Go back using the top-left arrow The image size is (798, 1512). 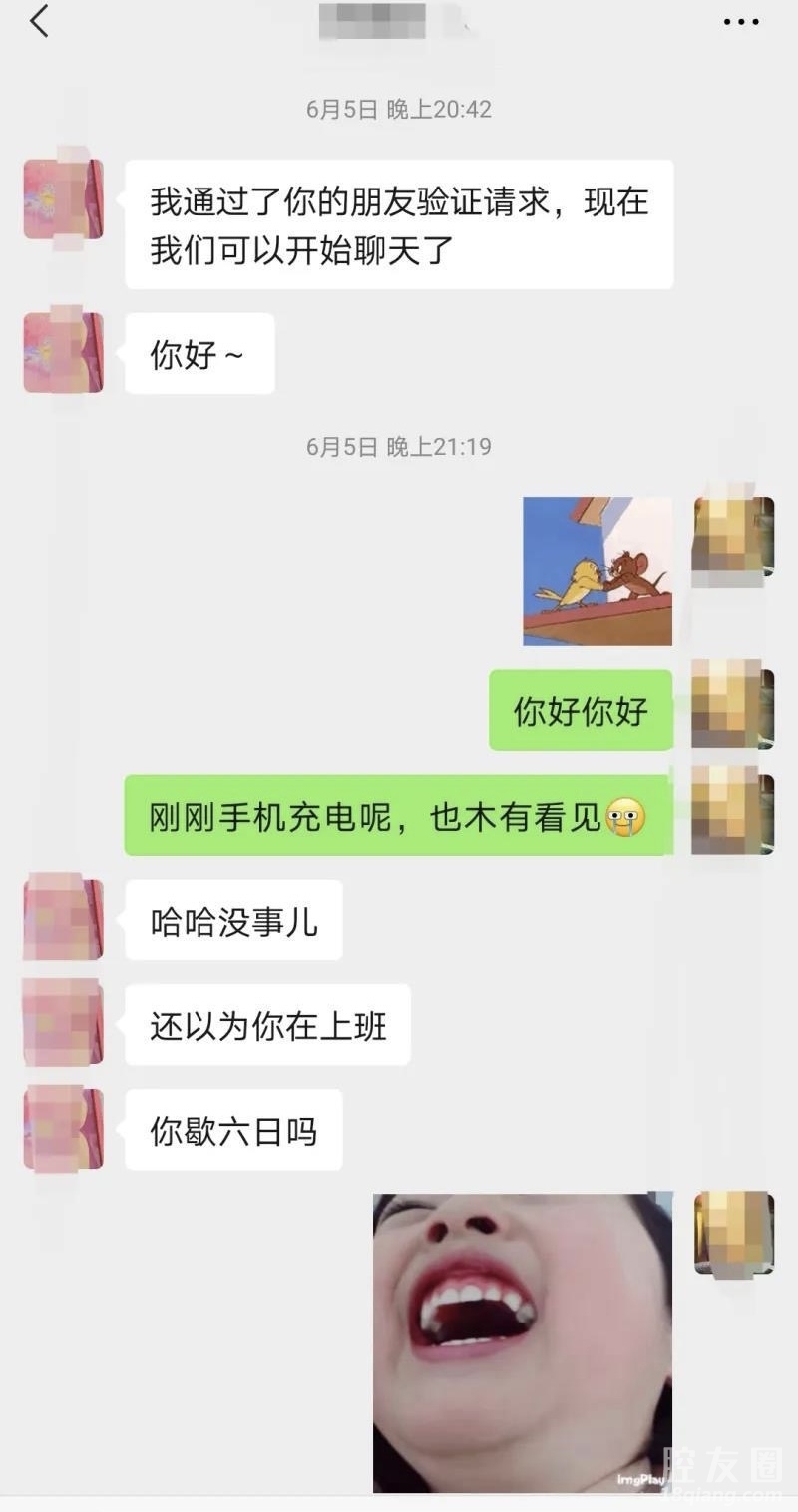coord(40,21)
